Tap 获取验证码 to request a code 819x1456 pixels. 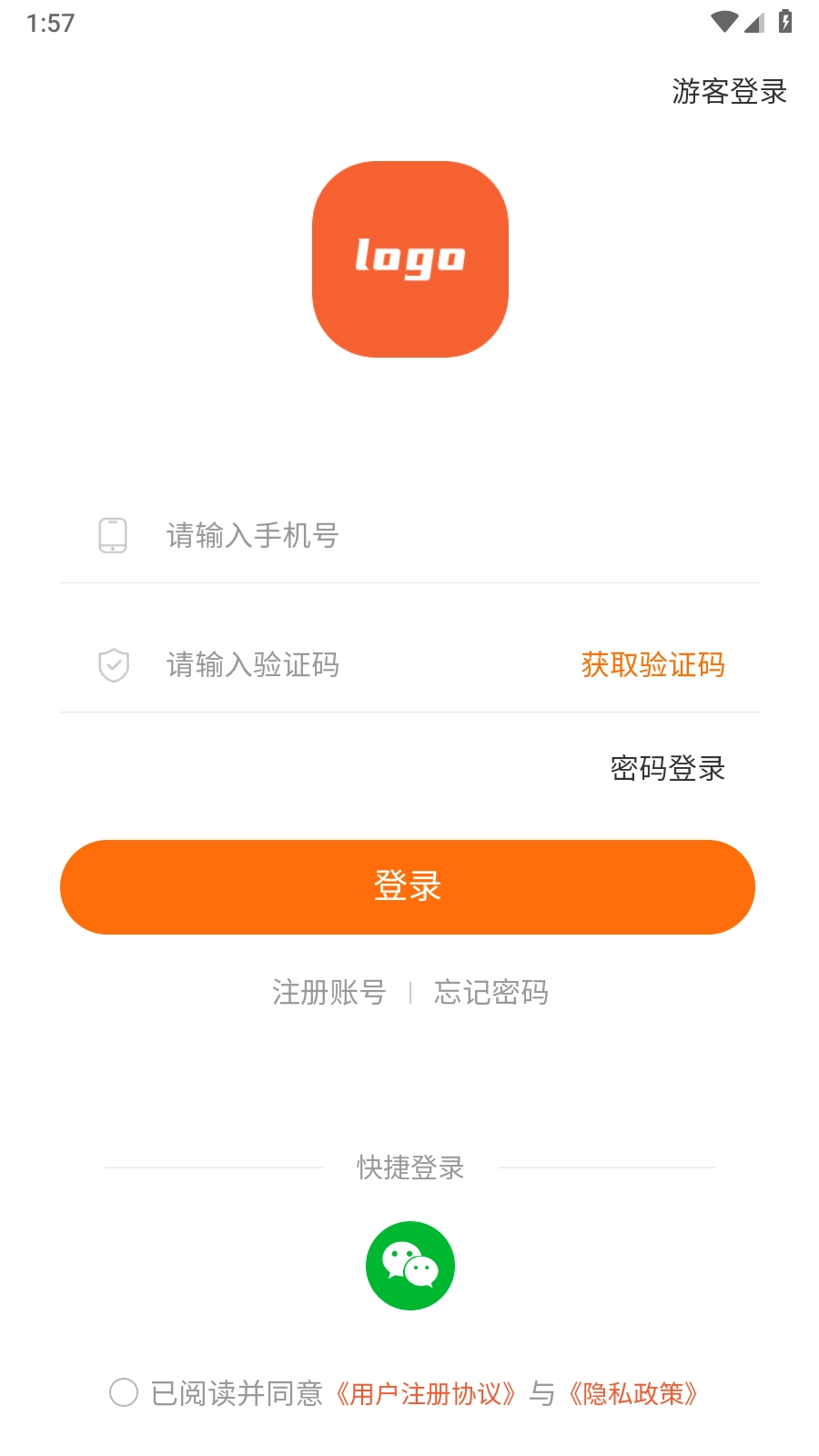coord(652,665)
